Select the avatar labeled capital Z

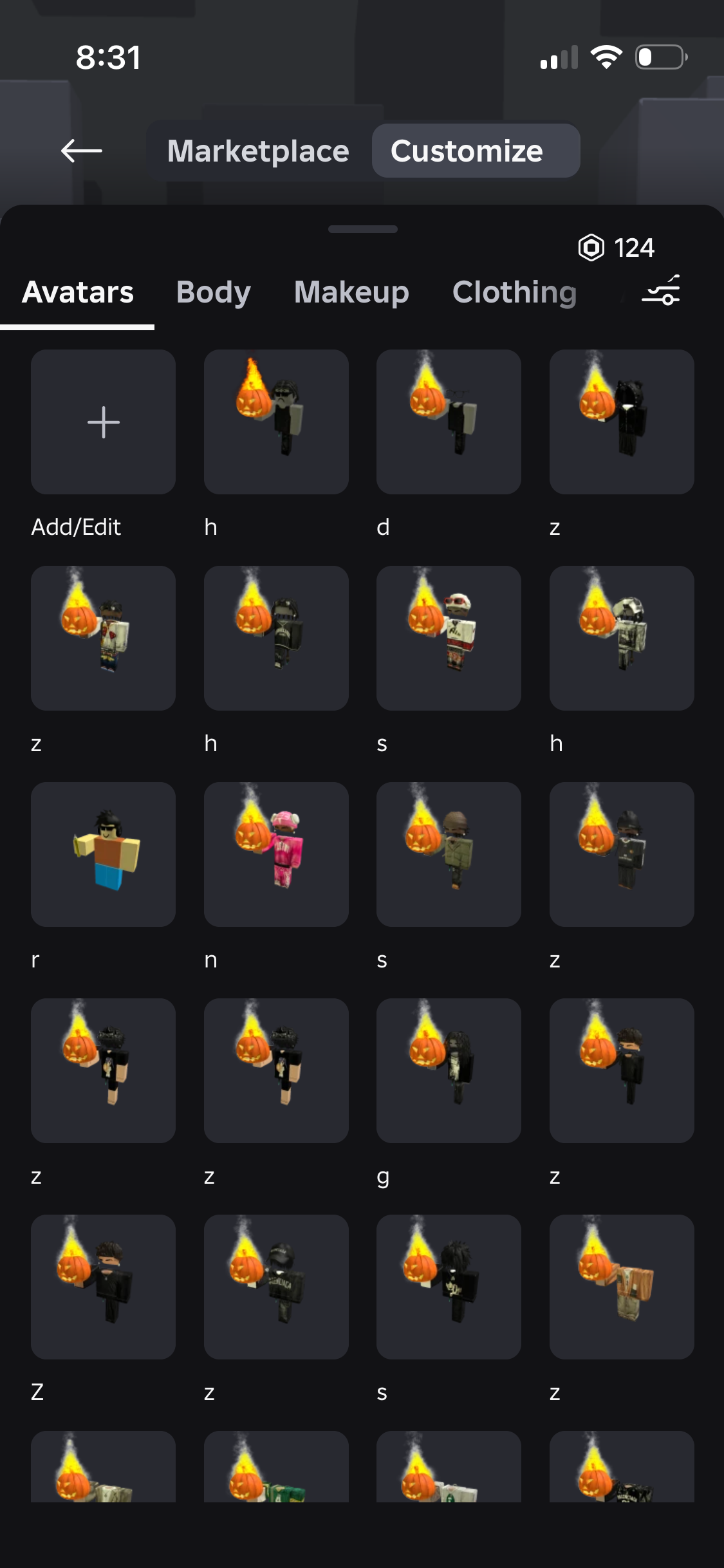coord(103,1287)
